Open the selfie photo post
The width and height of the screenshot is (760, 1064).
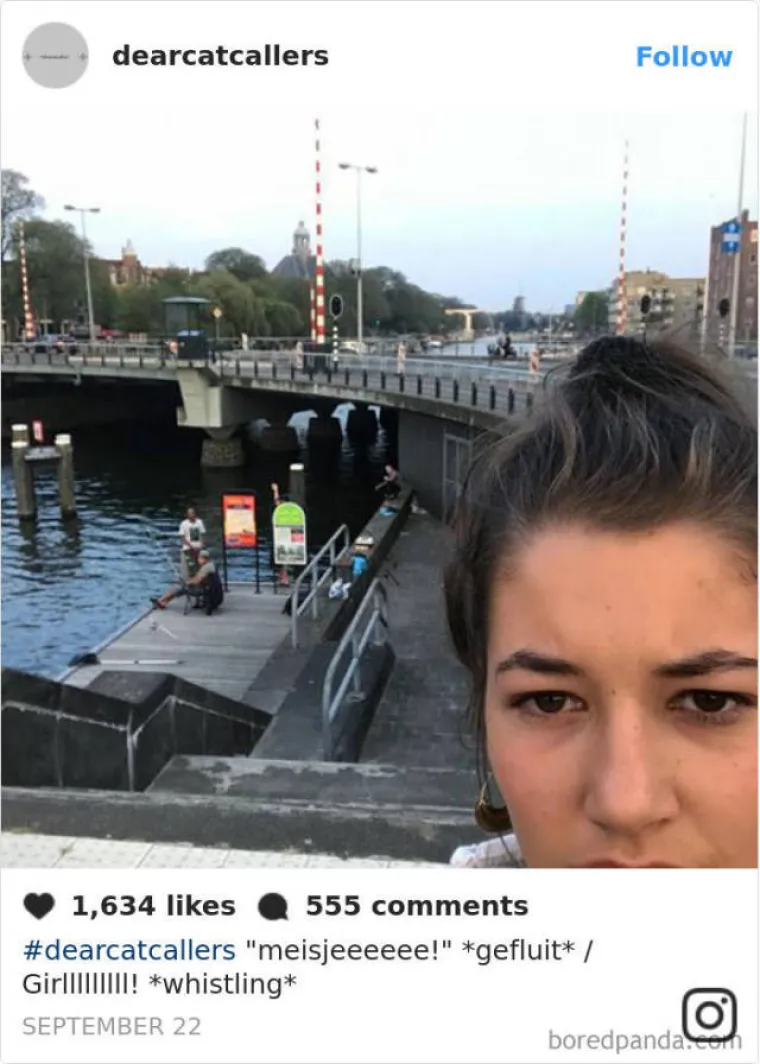click(380, 490)
